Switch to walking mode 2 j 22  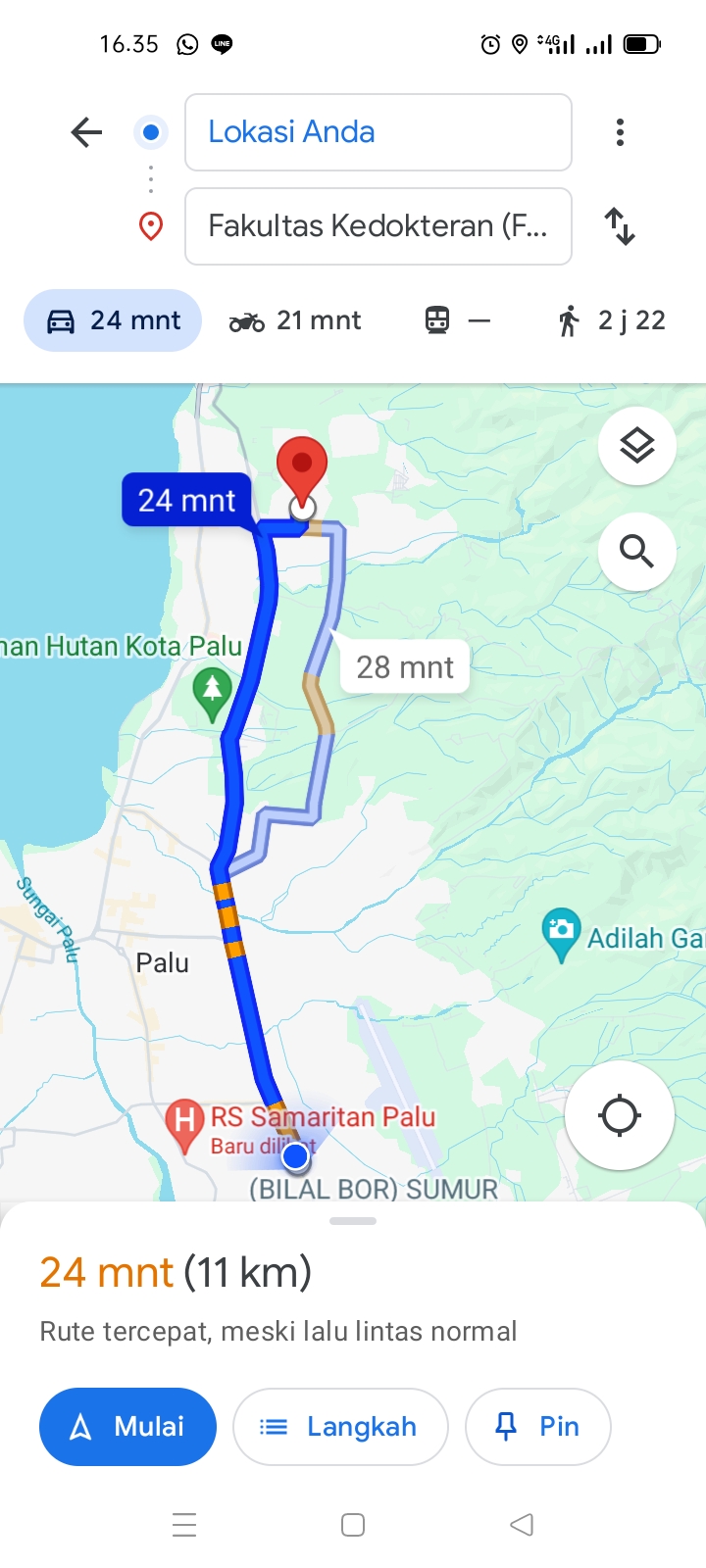611,320
